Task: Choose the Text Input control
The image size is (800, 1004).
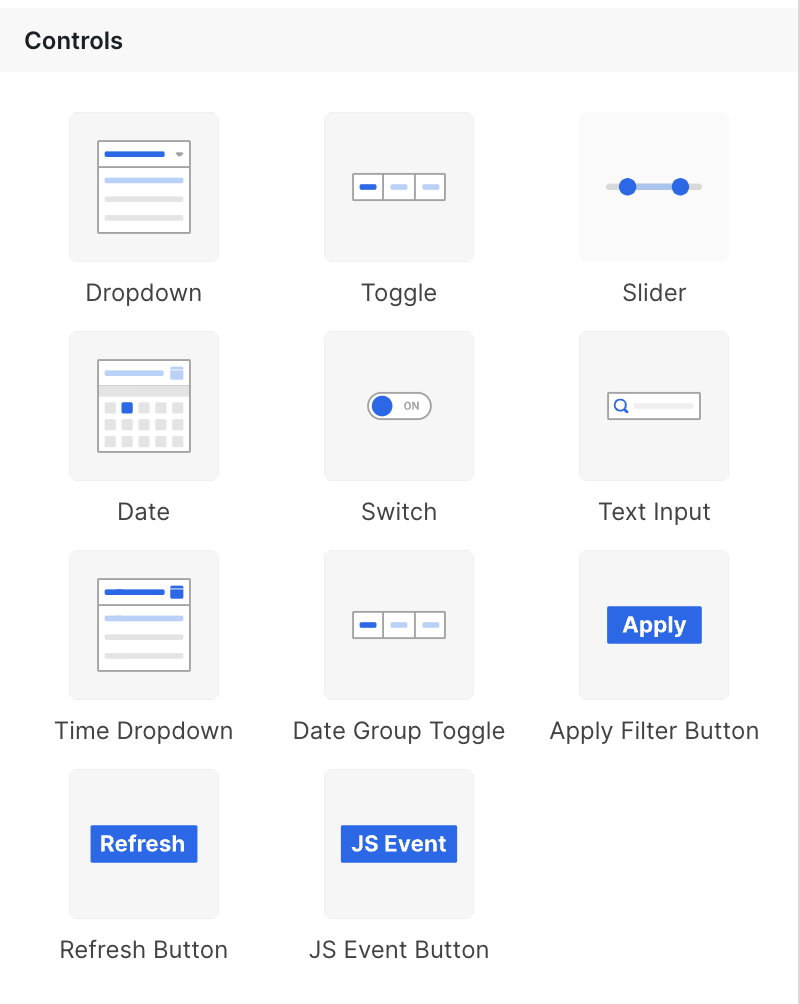Action: [654, 406]
